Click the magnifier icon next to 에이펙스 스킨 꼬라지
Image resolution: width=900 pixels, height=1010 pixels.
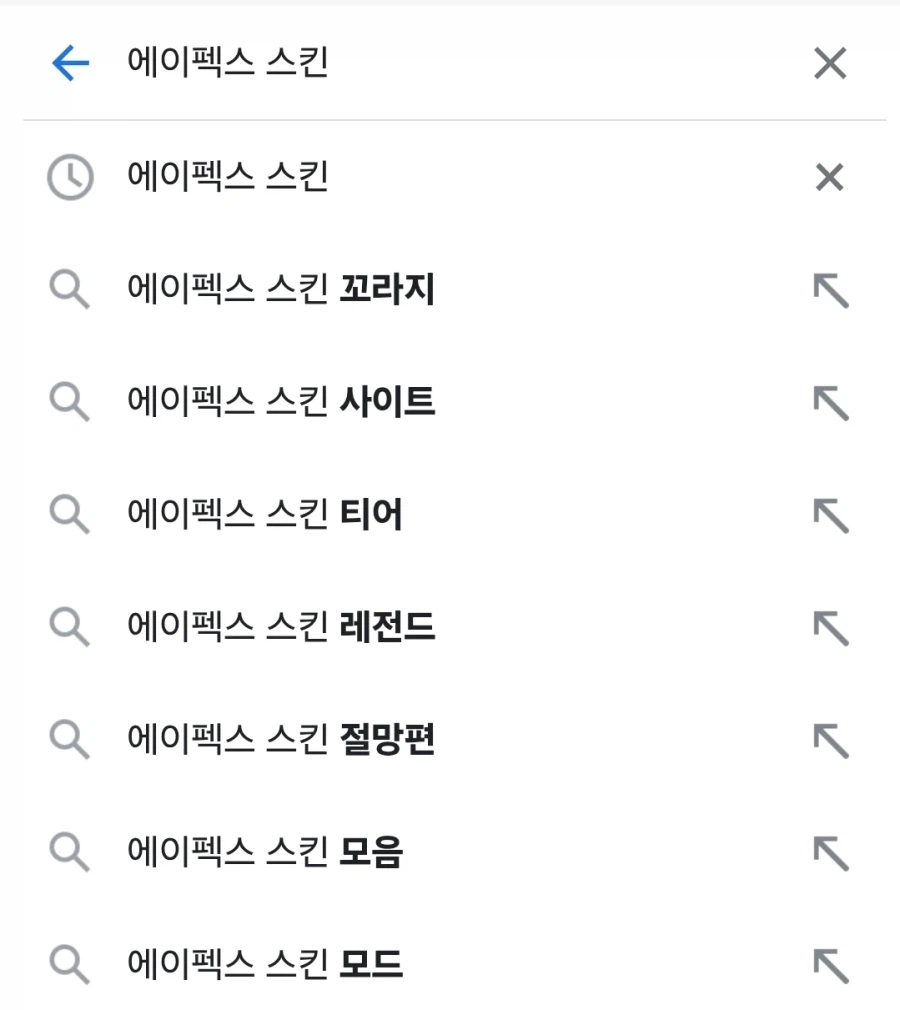click(x=68, y=290)
